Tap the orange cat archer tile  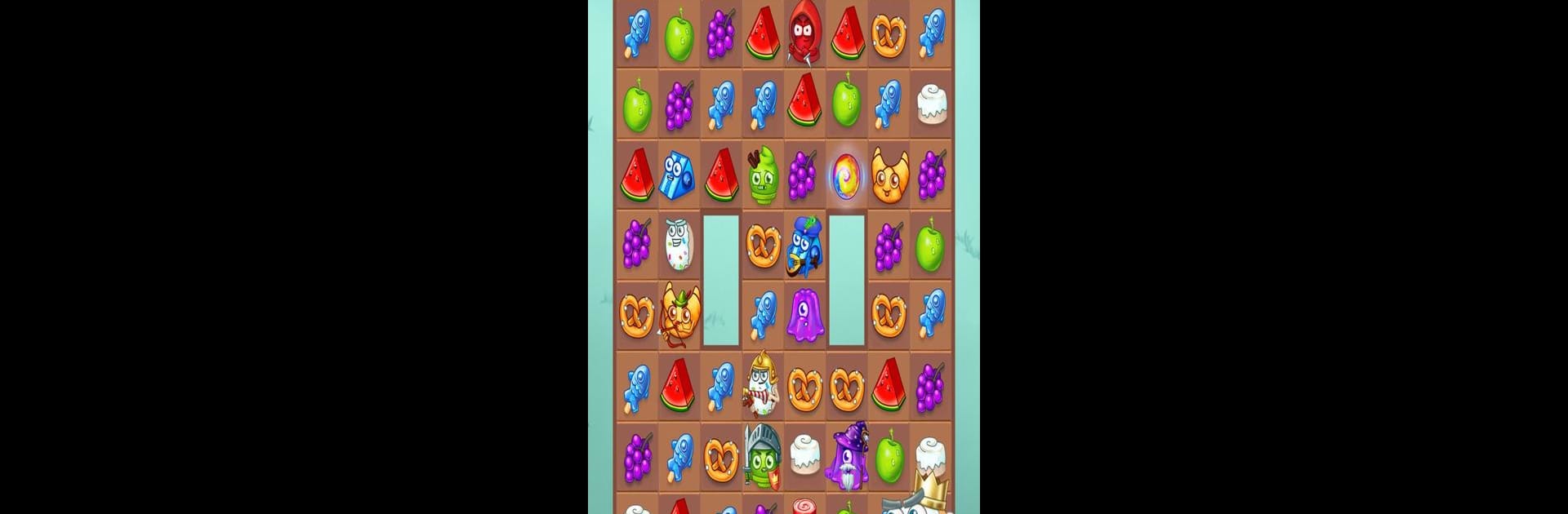coord(678,316)
